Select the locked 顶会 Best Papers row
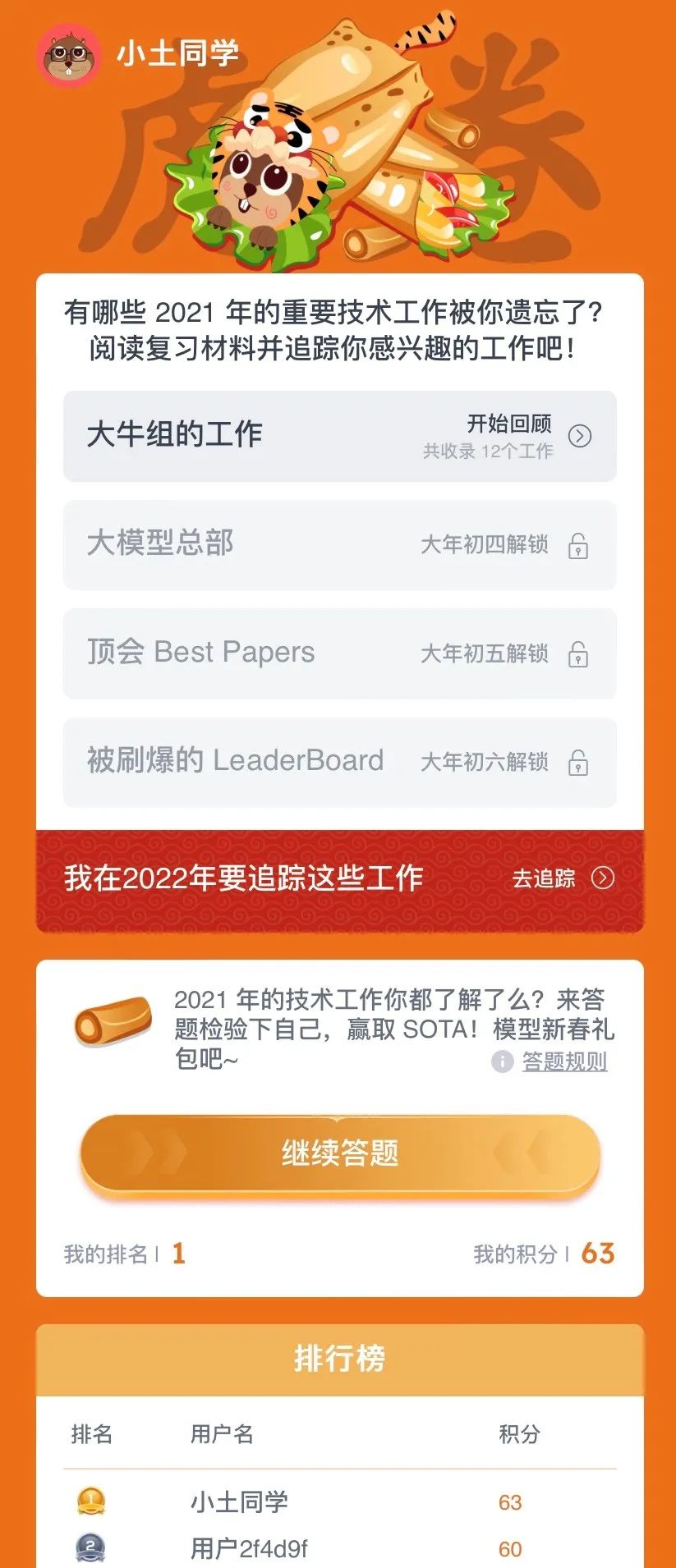The width and height of the screenshot is (676, 1568). point(339,653)
